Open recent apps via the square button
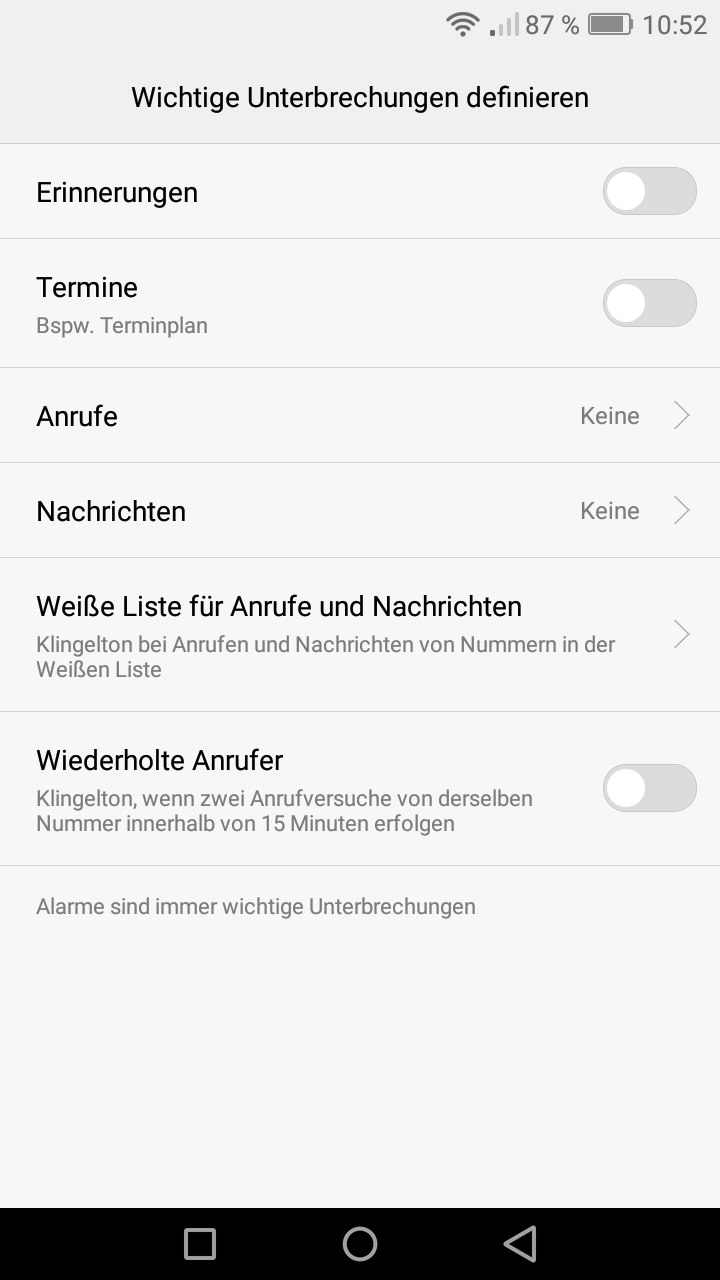The height and width of the screenshot is (1280, 720). click(200, 1244)
